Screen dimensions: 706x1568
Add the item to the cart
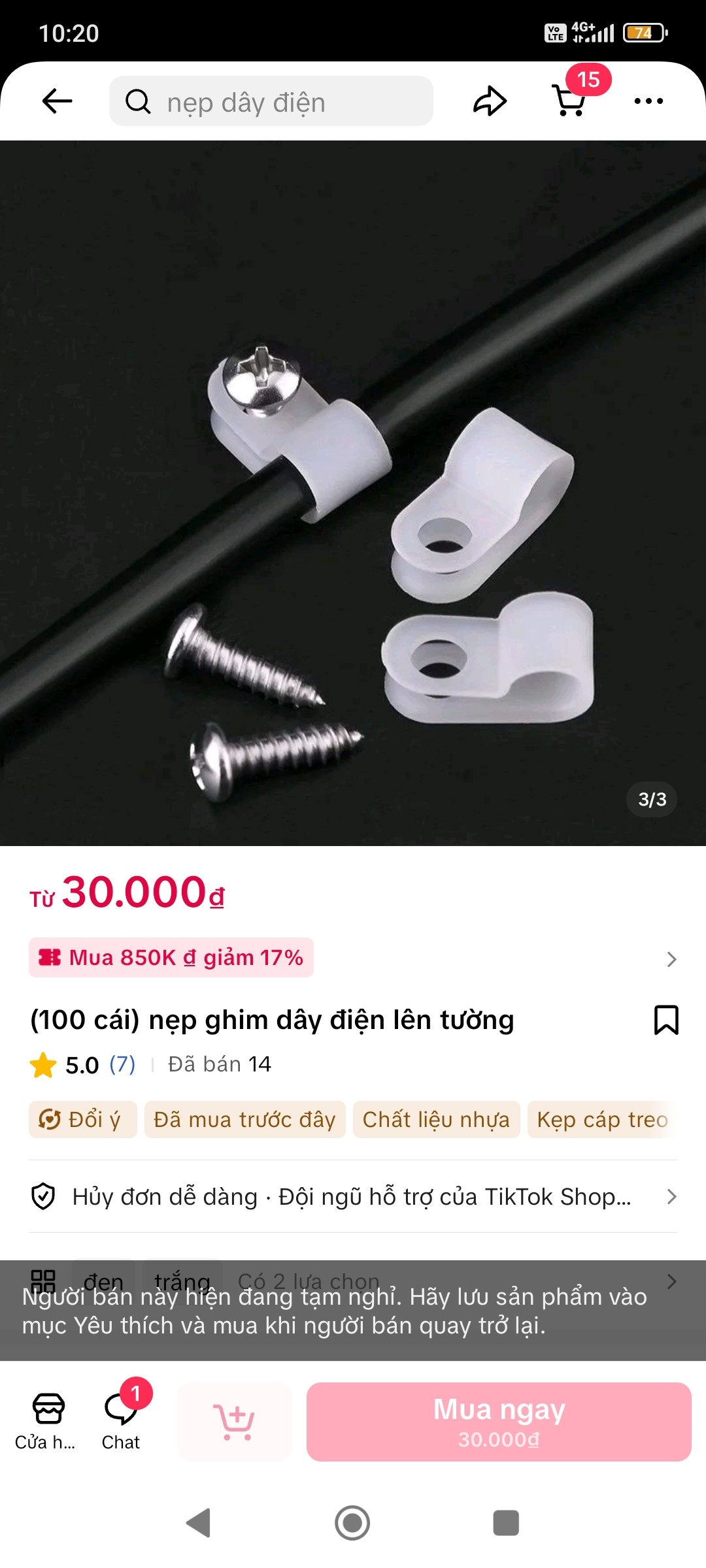pyautogui.click(x=234, y=1422)
